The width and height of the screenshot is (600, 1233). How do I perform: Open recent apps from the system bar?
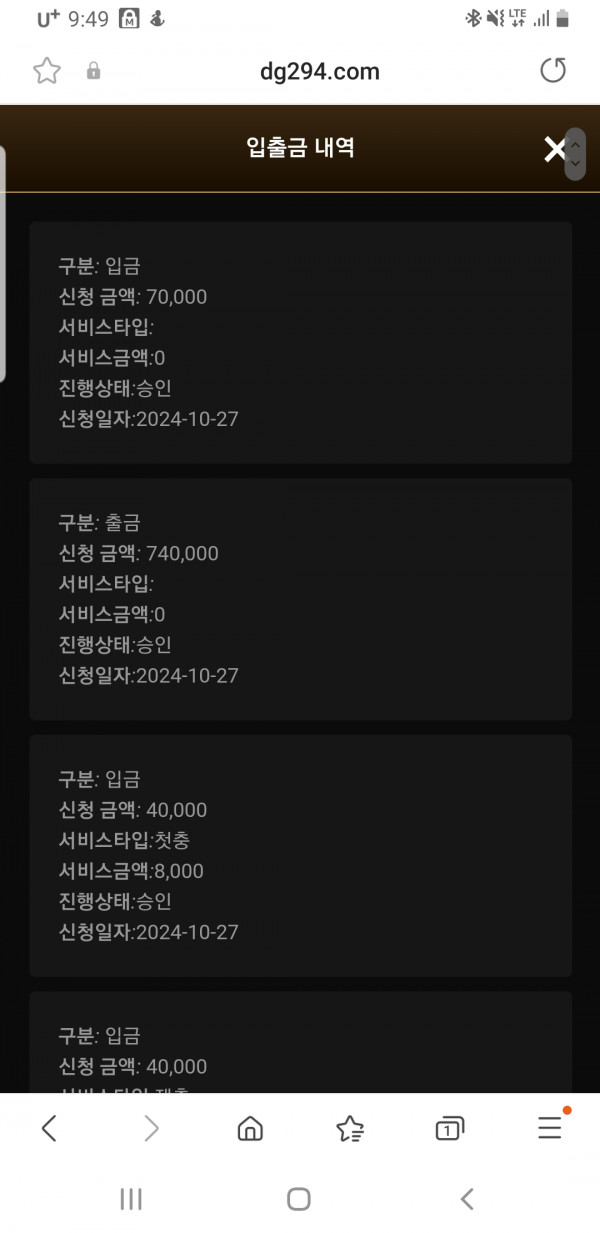131,1199
